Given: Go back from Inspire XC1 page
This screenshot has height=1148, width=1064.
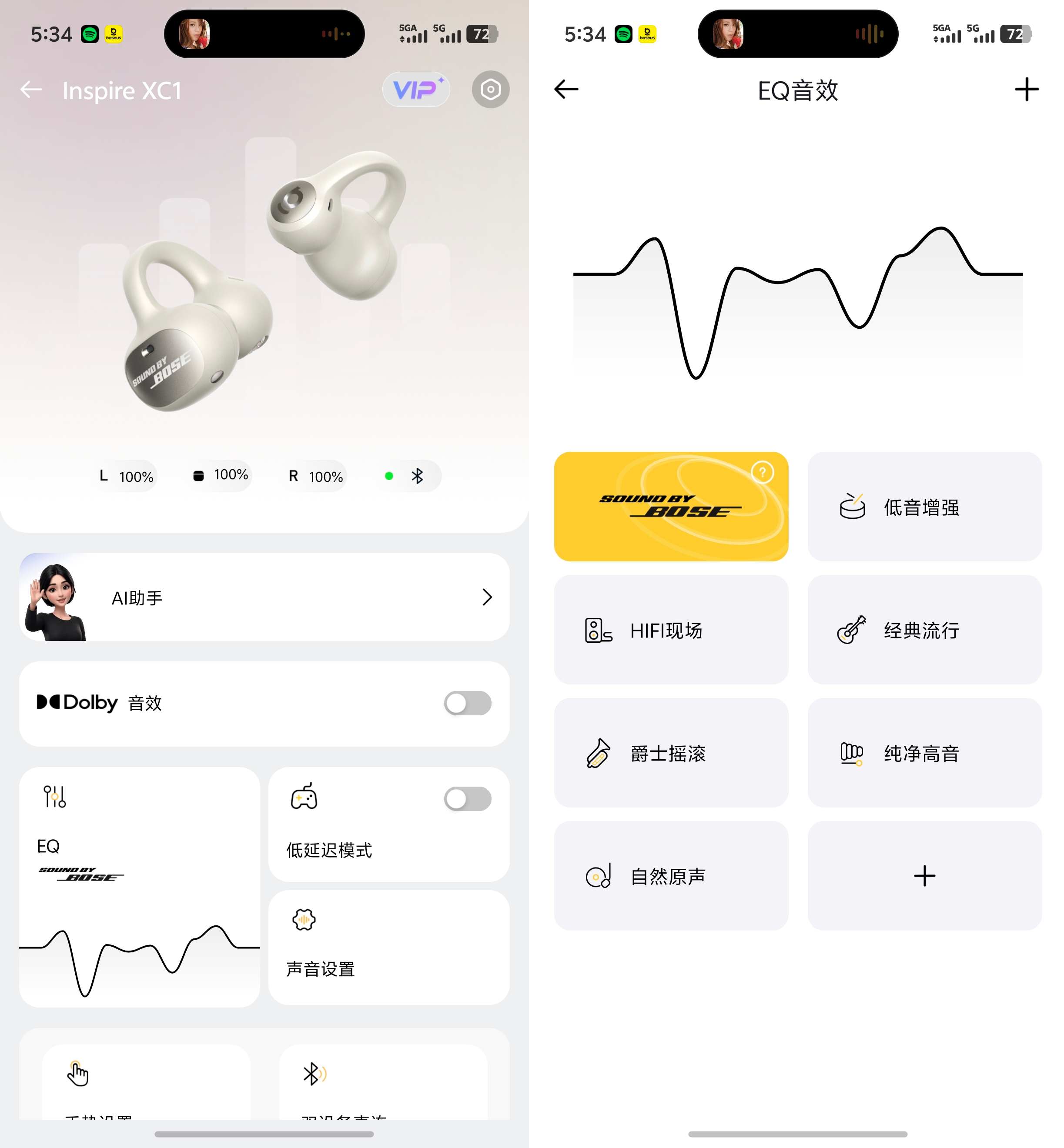Looking at the screenshot, I should click(31, 90).
